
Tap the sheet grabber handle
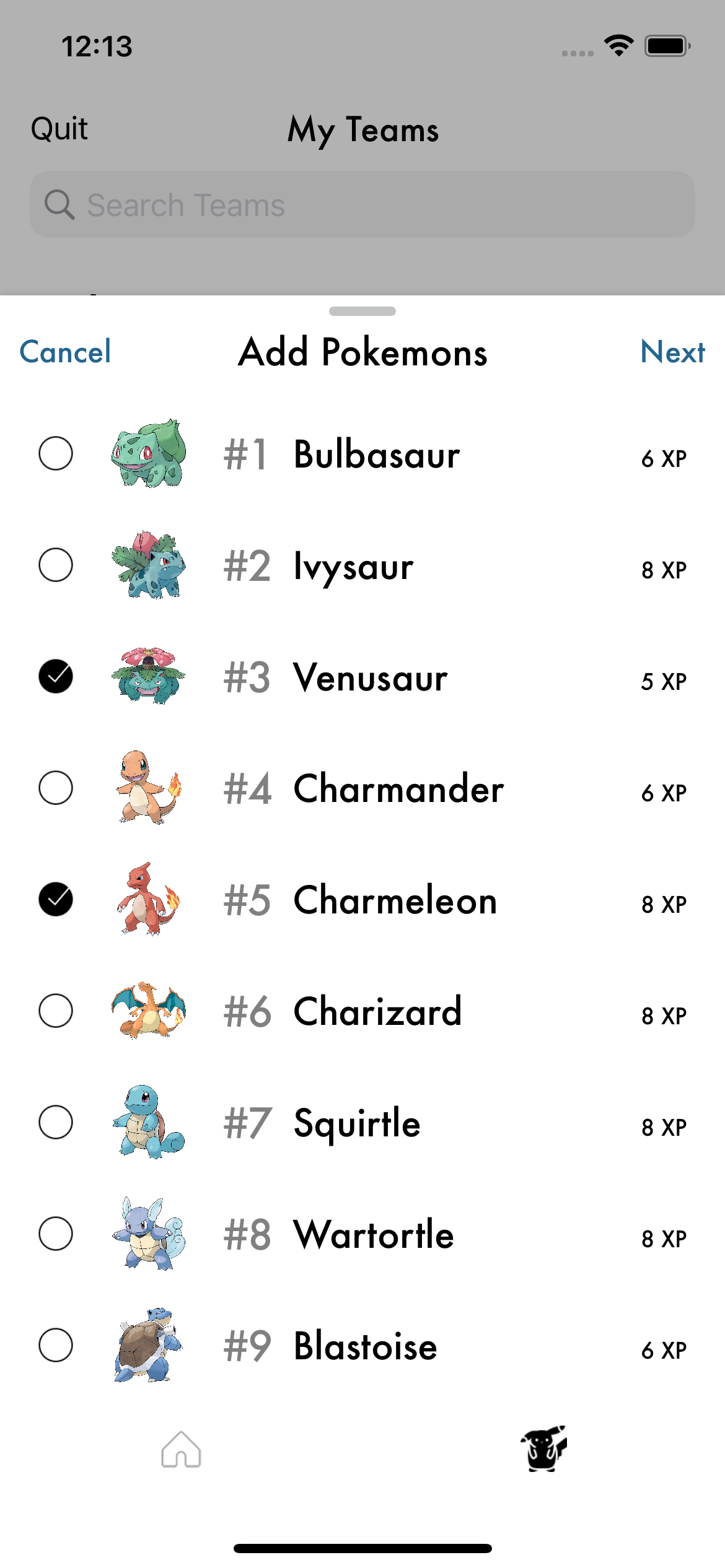(x=362, y=311)
